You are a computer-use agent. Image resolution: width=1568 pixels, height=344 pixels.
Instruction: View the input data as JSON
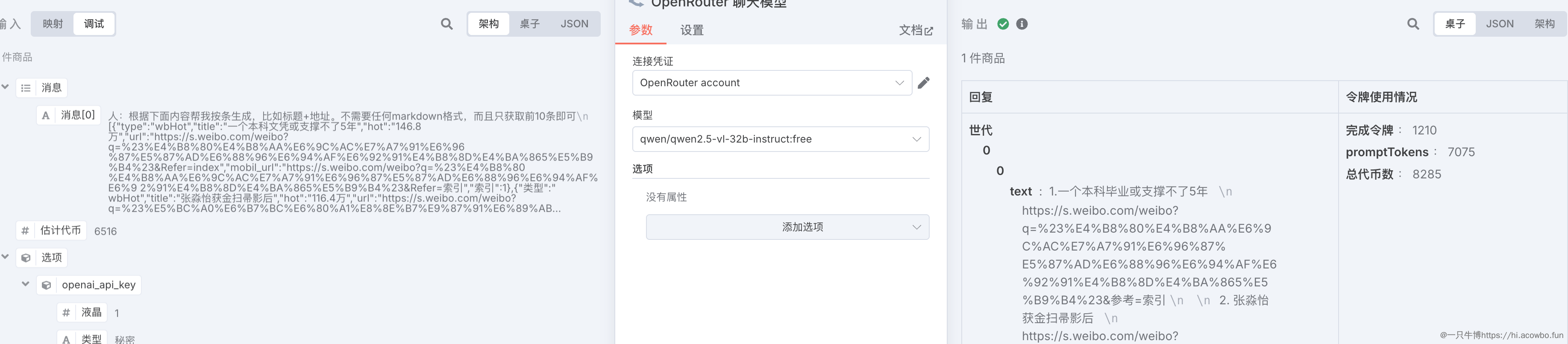click(574, 24)
